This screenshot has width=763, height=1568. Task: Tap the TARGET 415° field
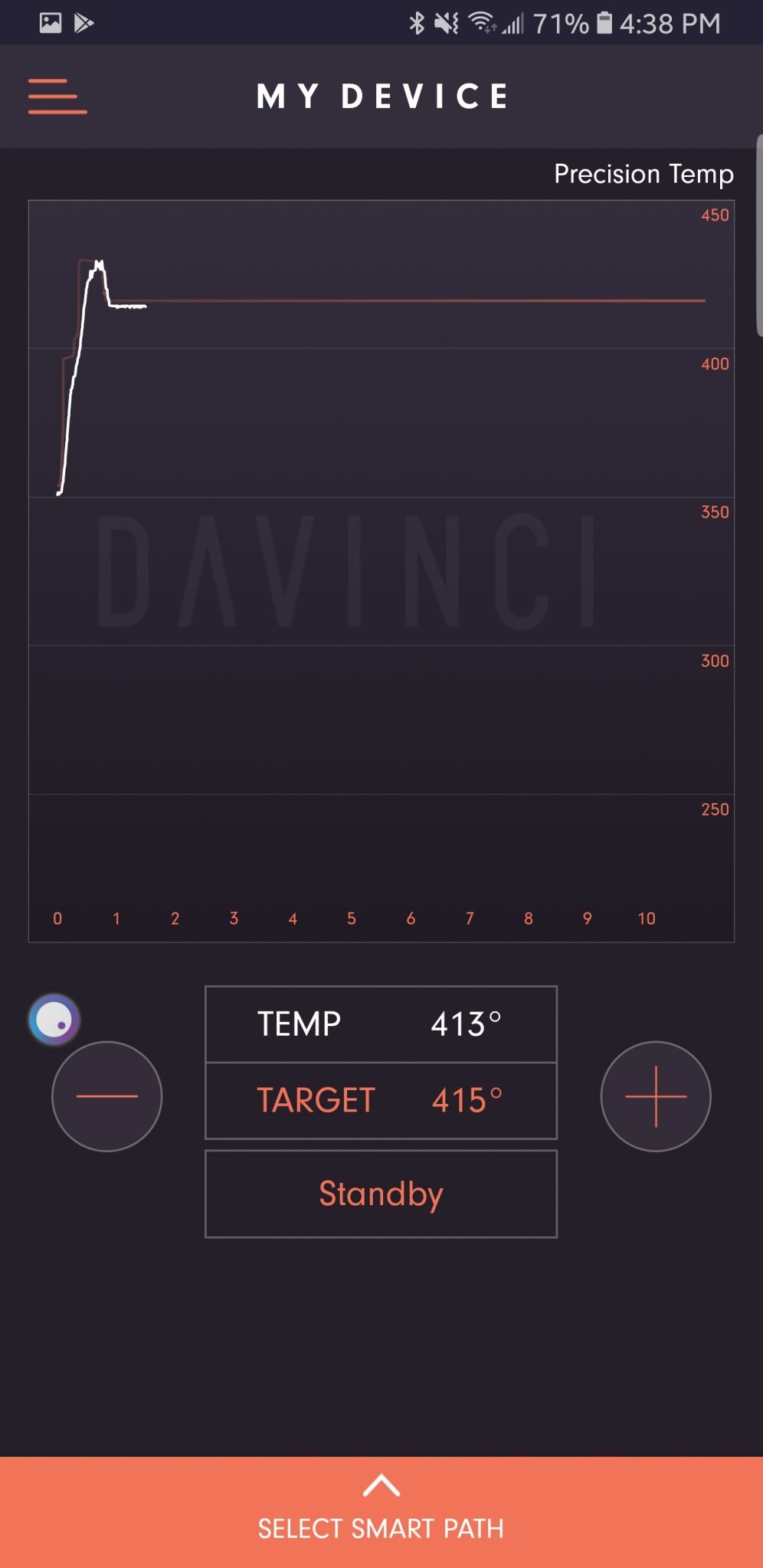381,1100
